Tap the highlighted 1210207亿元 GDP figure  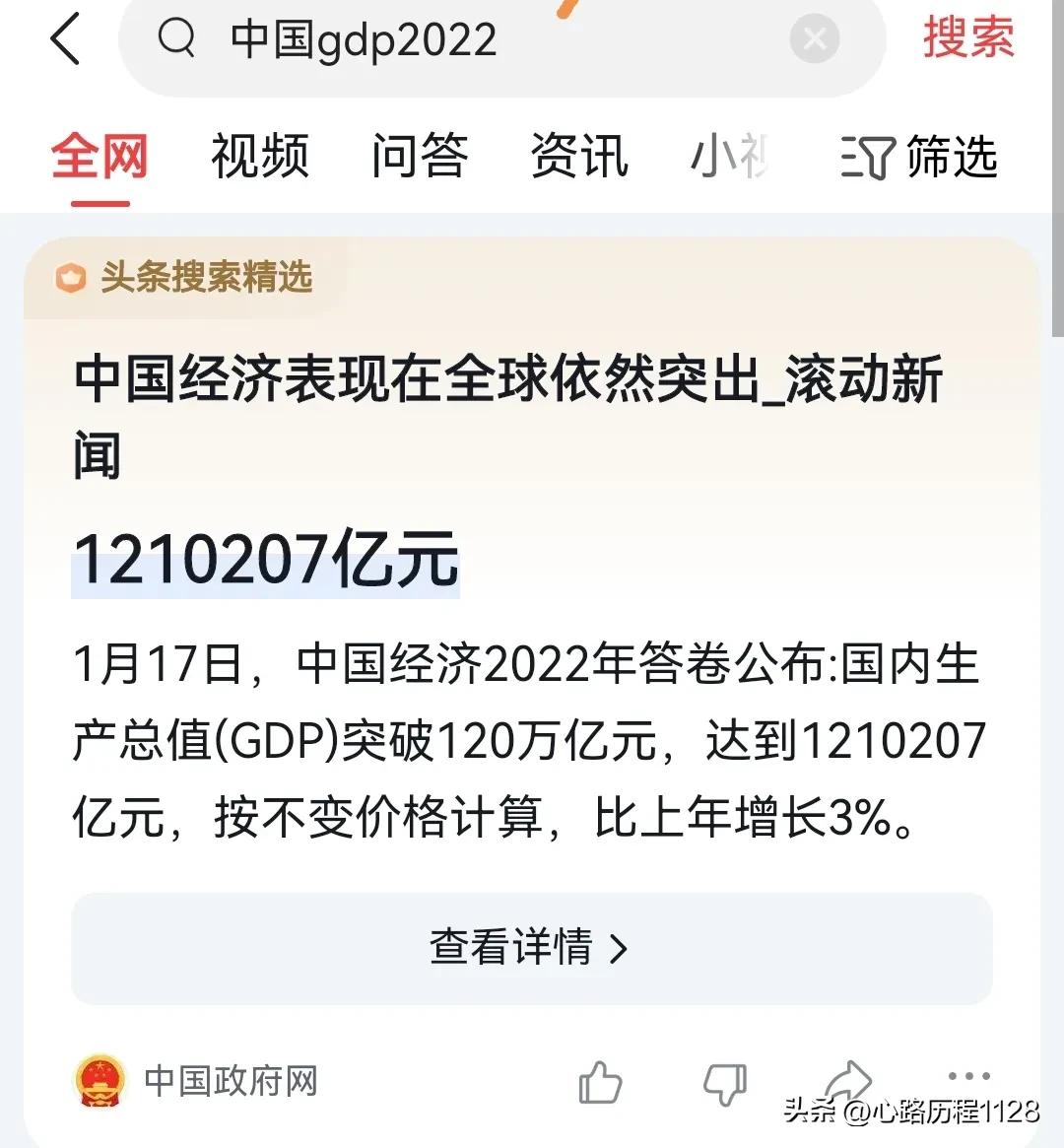coord(266,562)
